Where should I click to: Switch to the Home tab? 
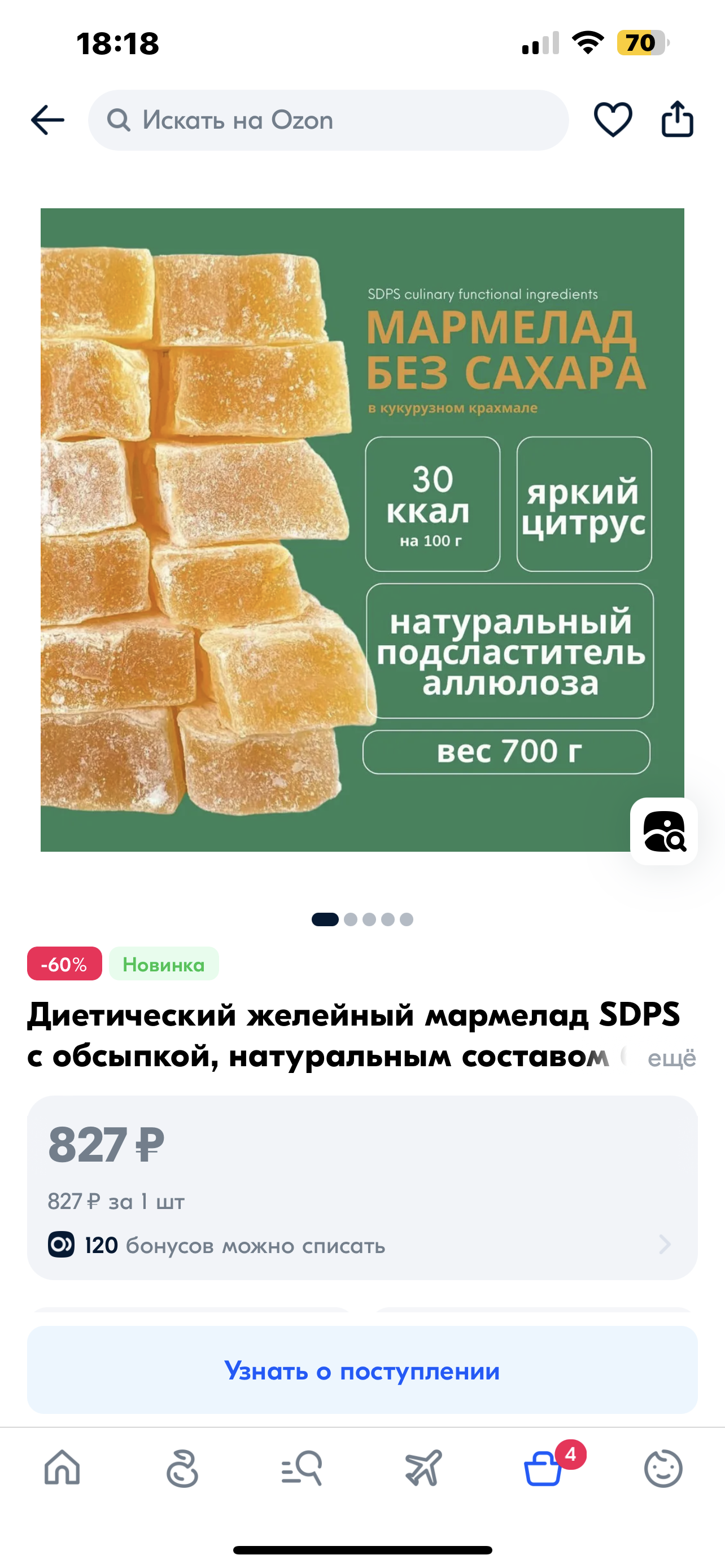[x=62, y=1468]
